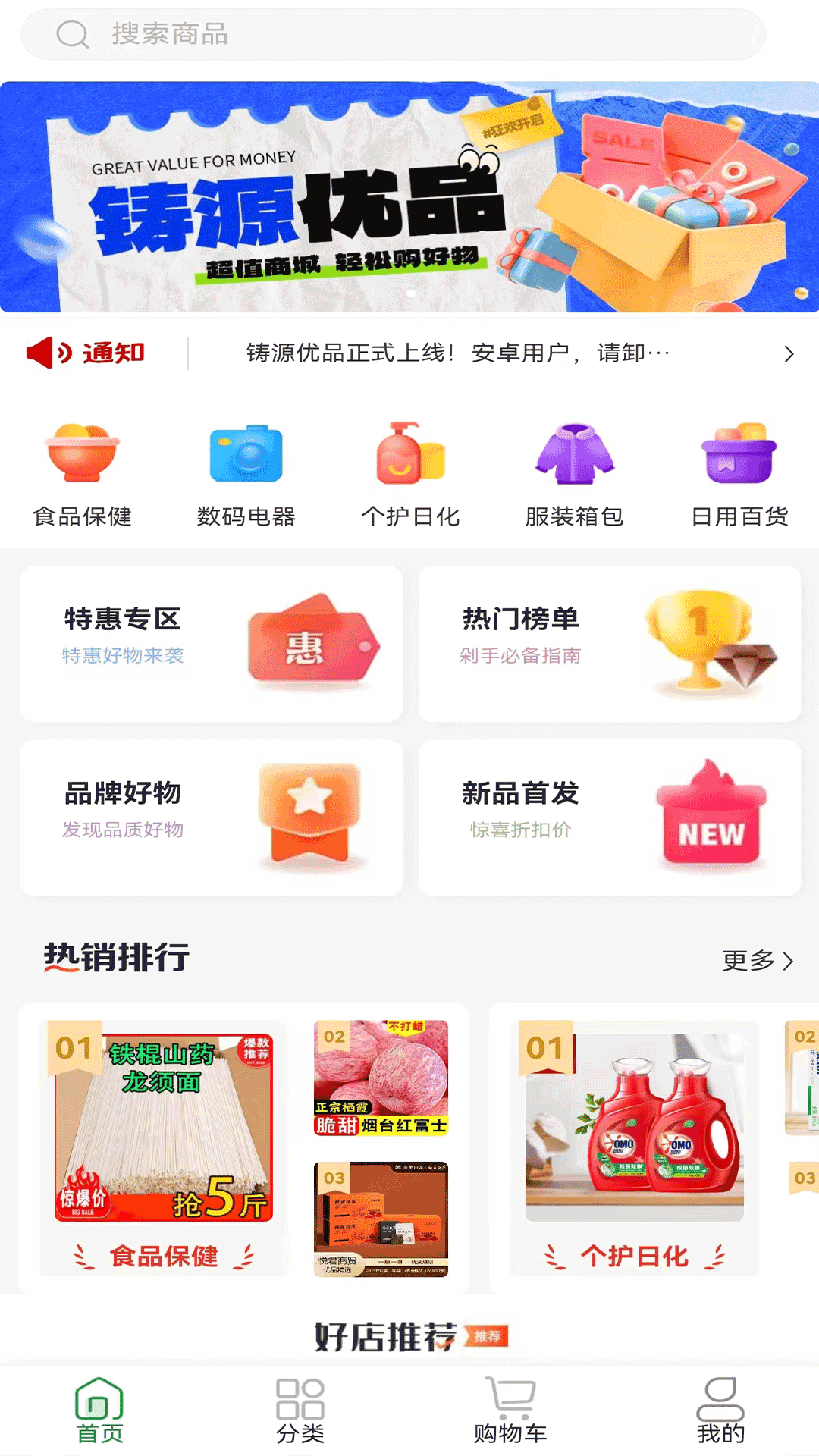Image resolution: width=819 pixels, height=1456 pixels.
Task: Open the 新品首发 new arrivals card
Action: [611, 816]
